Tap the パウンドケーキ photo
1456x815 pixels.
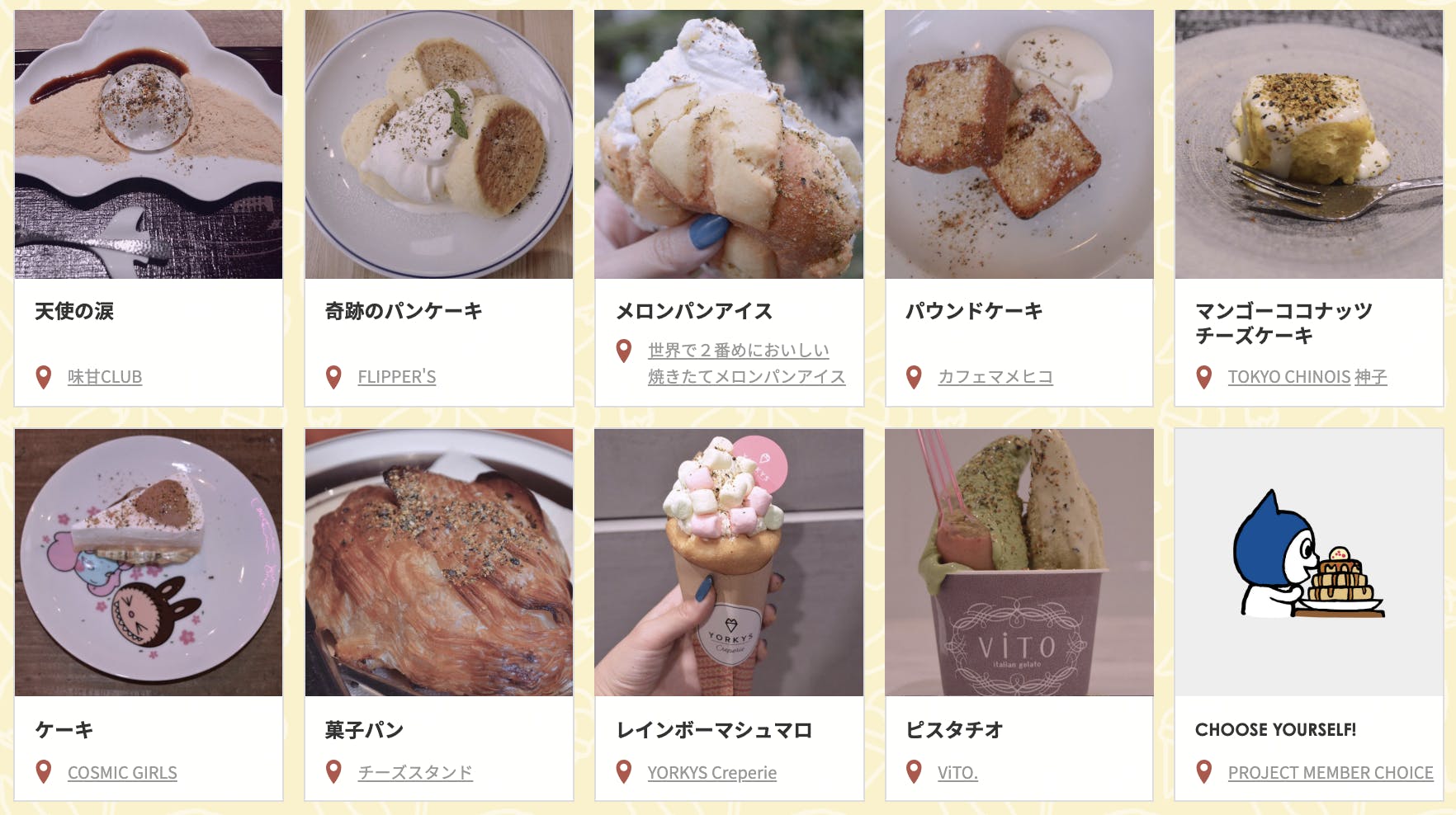(x=1019, y=144)
